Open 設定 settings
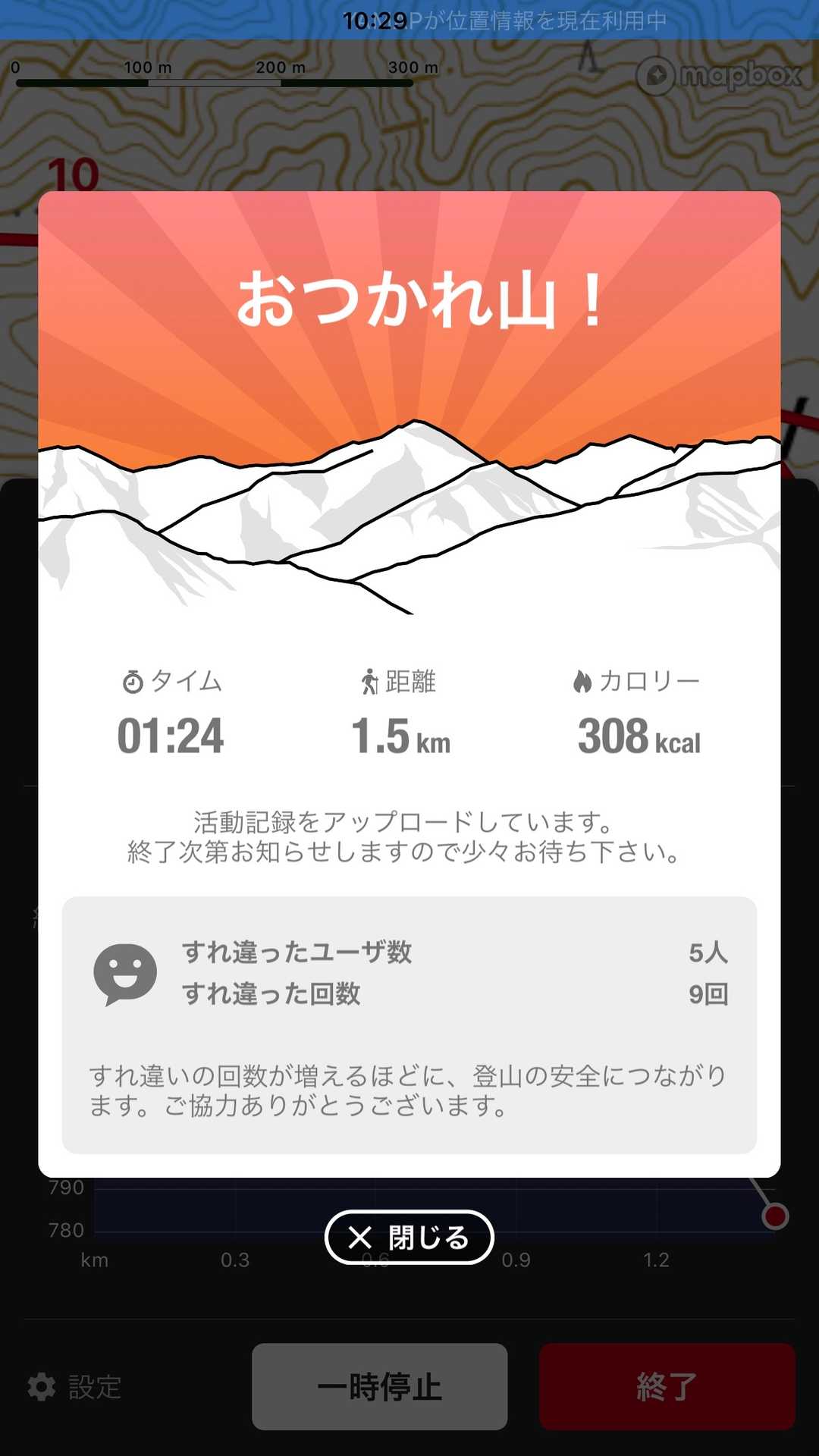This screenshot has height=1456, width=819. click(74, 1387)
